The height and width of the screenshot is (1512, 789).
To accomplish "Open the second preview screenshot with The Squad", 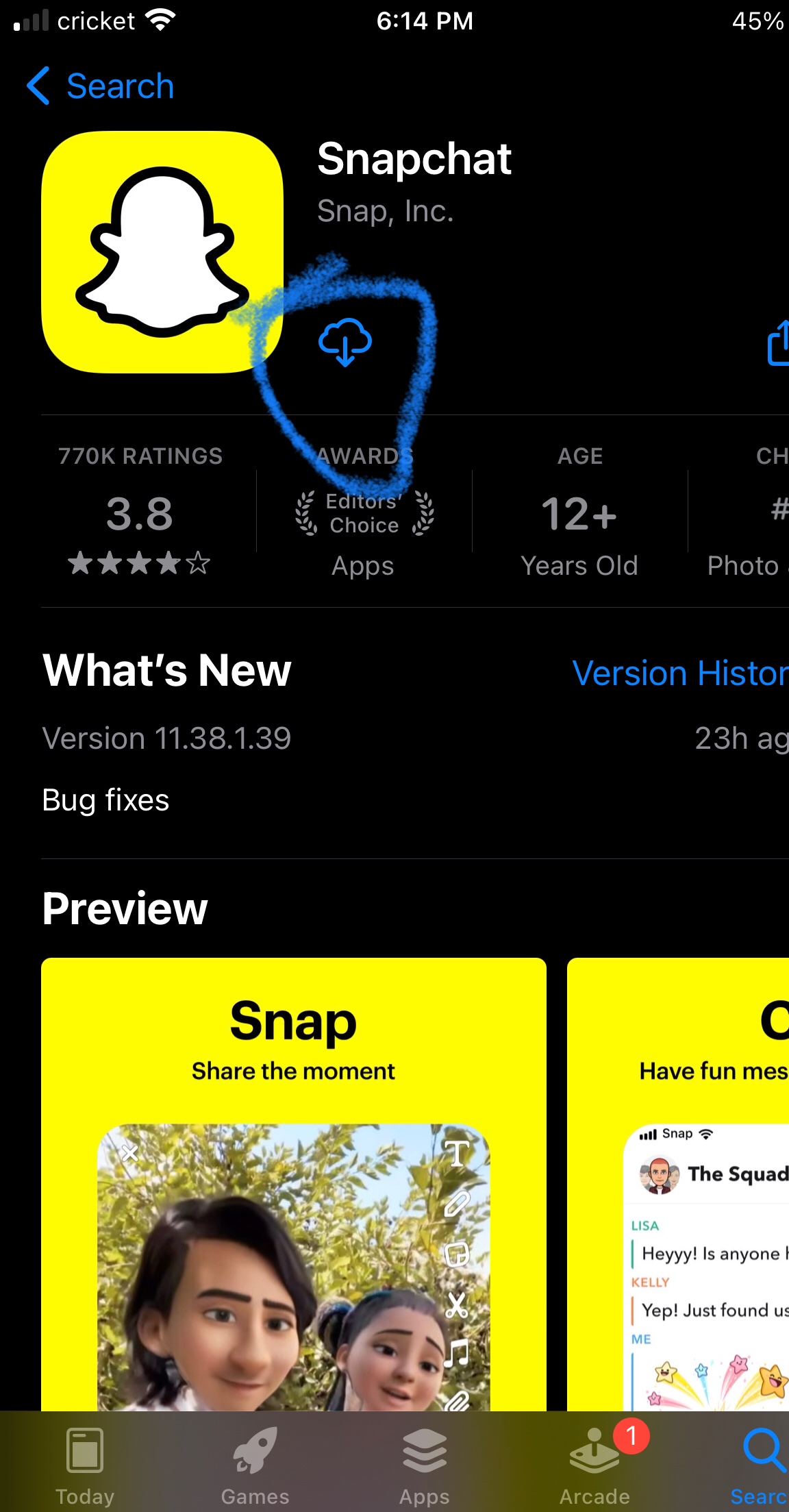I will click(x=678, y=1178).
